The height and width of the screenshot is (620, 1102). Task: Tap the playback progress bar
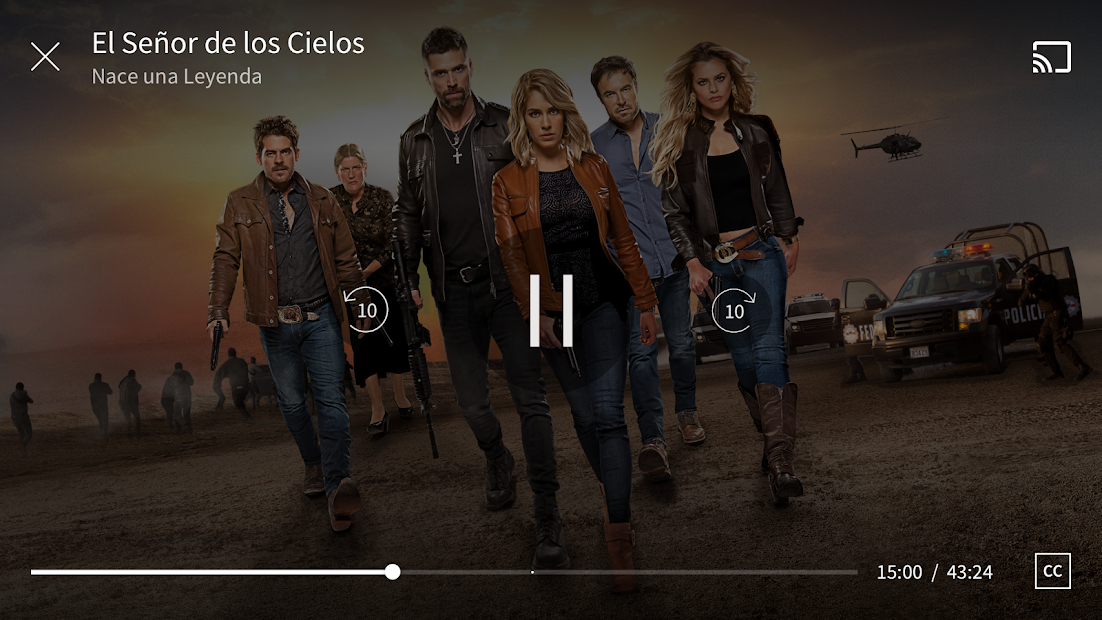point(600,572)
